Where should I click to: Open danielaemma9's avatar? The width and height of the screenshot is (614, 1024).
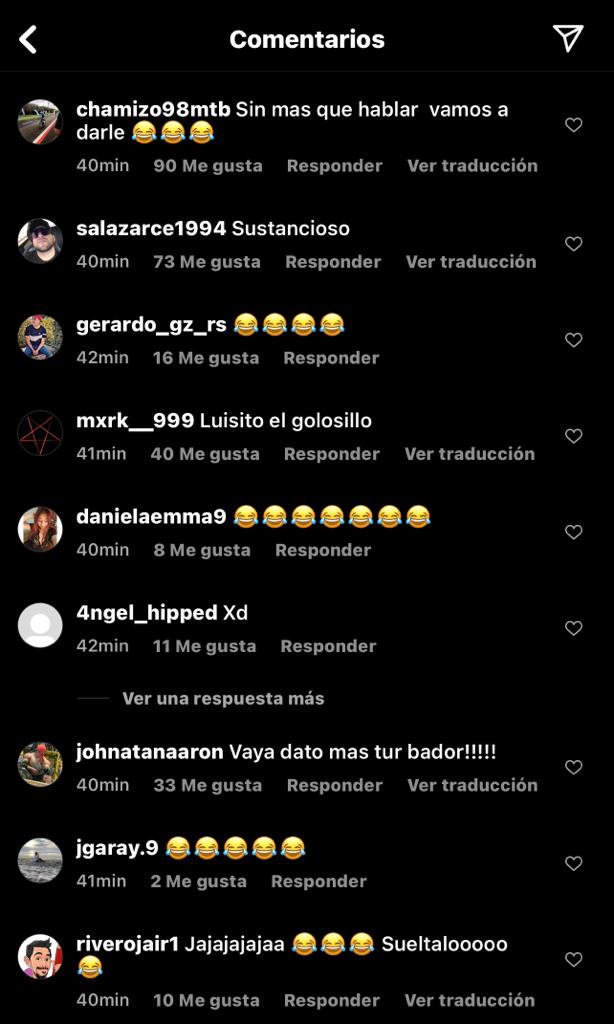[40, 530]
